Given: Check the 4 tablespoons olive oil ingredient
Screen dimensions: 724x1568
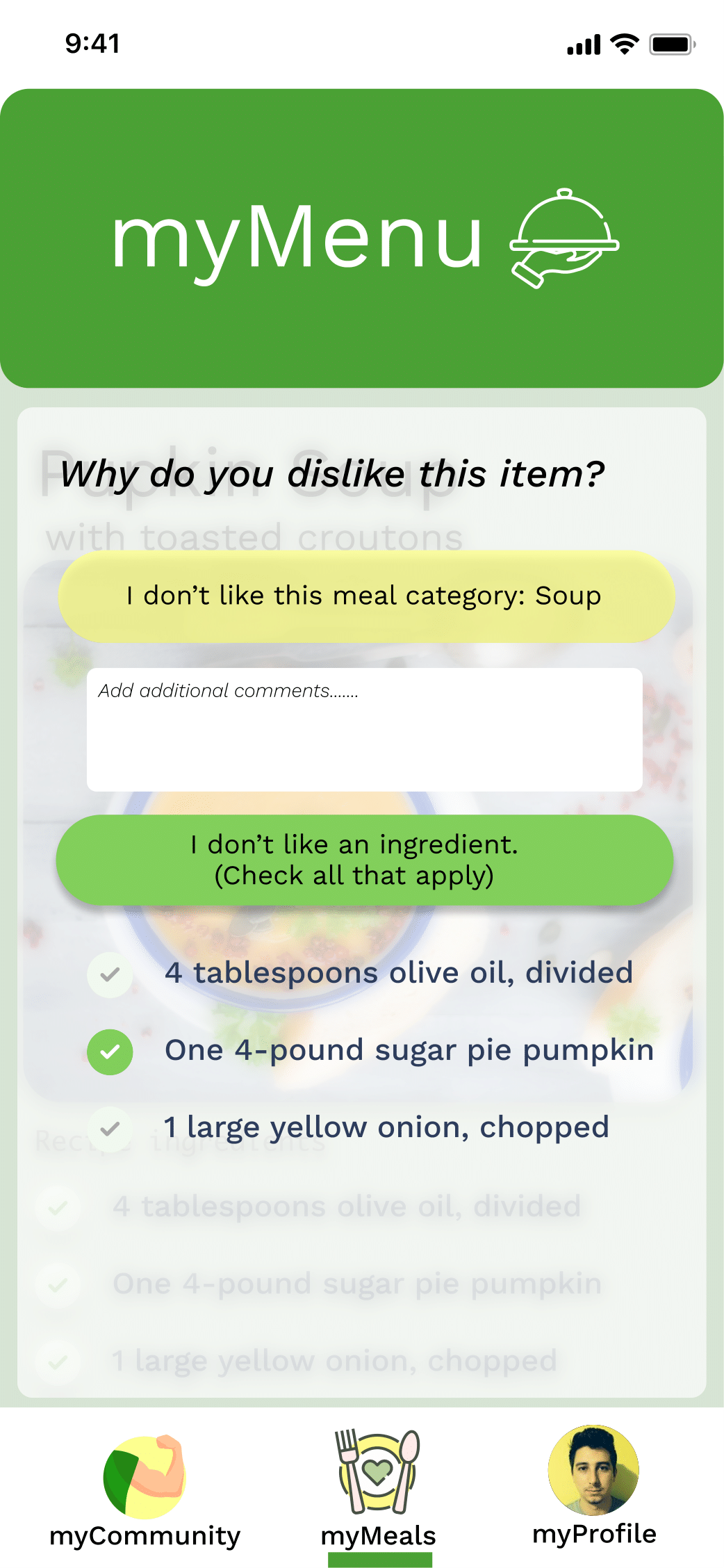Looking at the screenshot, I should click(x=110, y=974).
